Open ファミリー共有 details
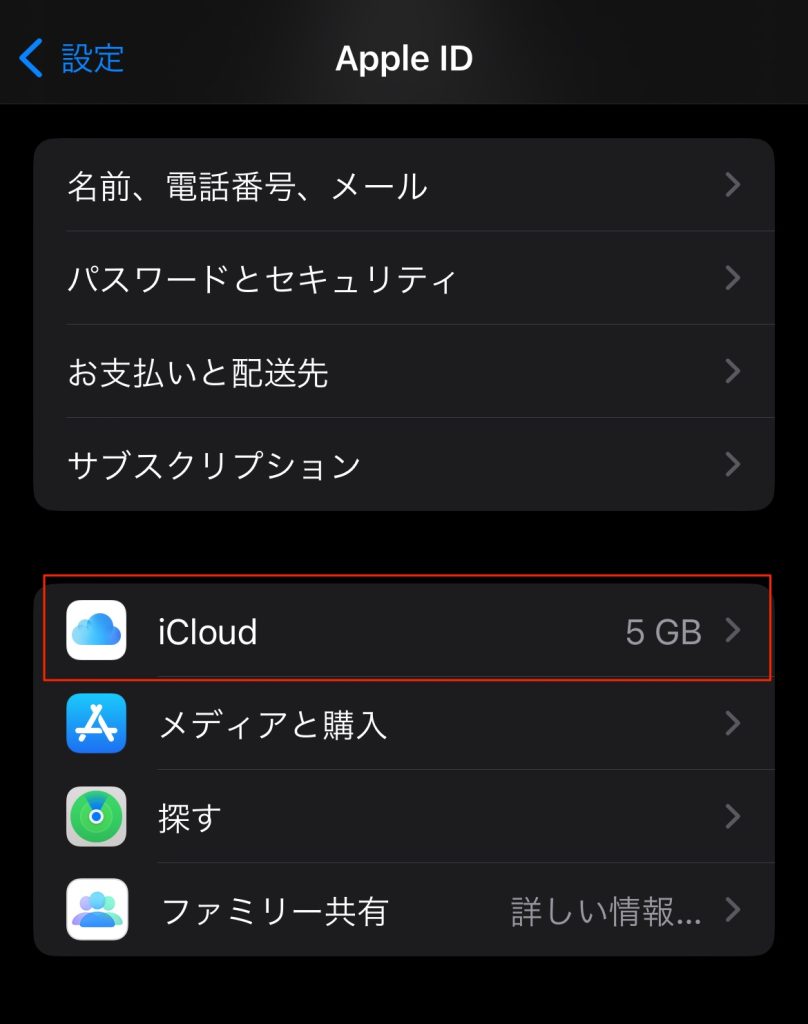Image resolution: width=808 pixels, height=1024 pixels. 403,910
